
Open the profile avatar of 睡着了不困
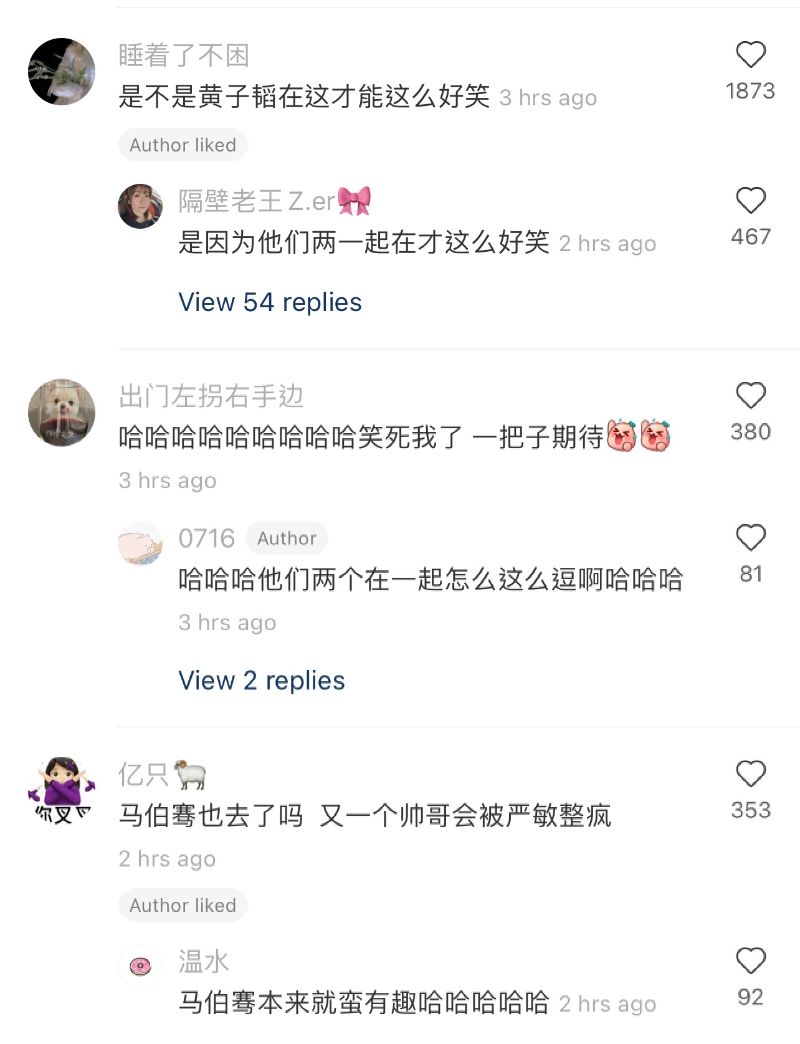[x=61, y=72]
